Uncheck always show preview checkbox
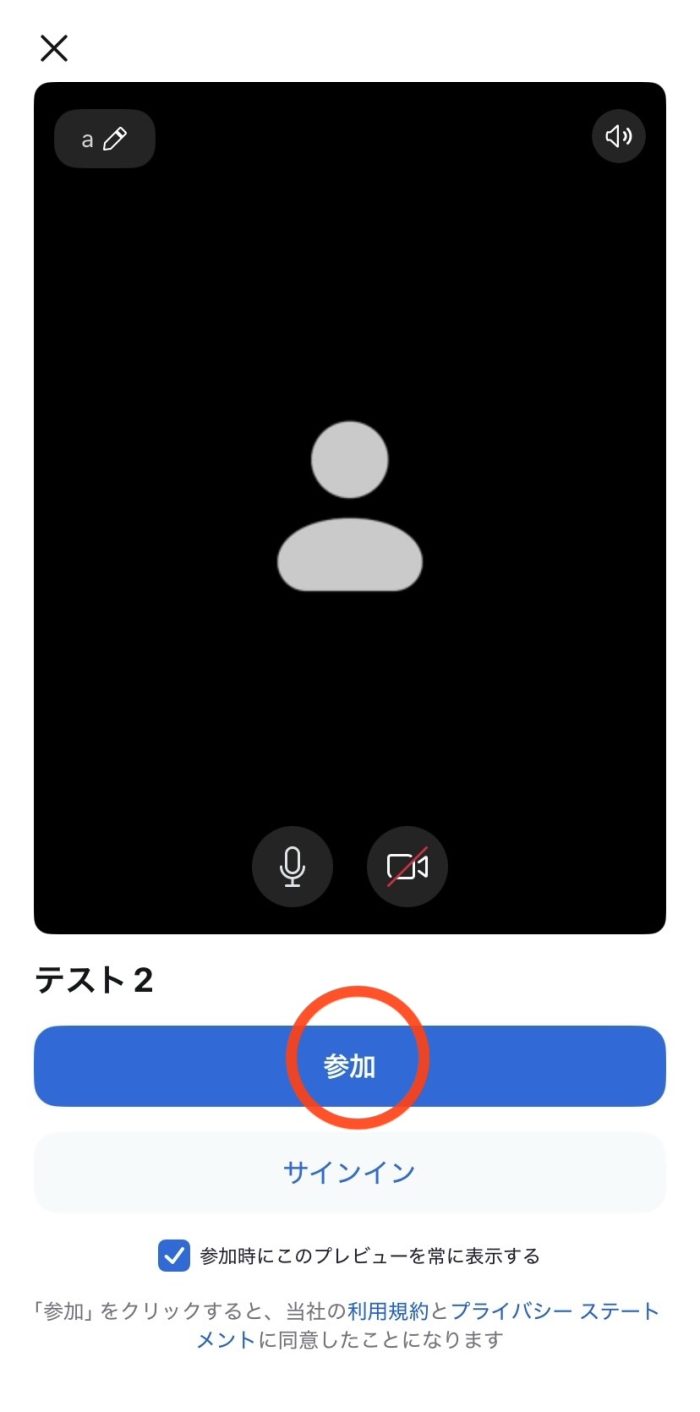The width and height of the screenshot is (700, 1412). (x=174, y=1256)
